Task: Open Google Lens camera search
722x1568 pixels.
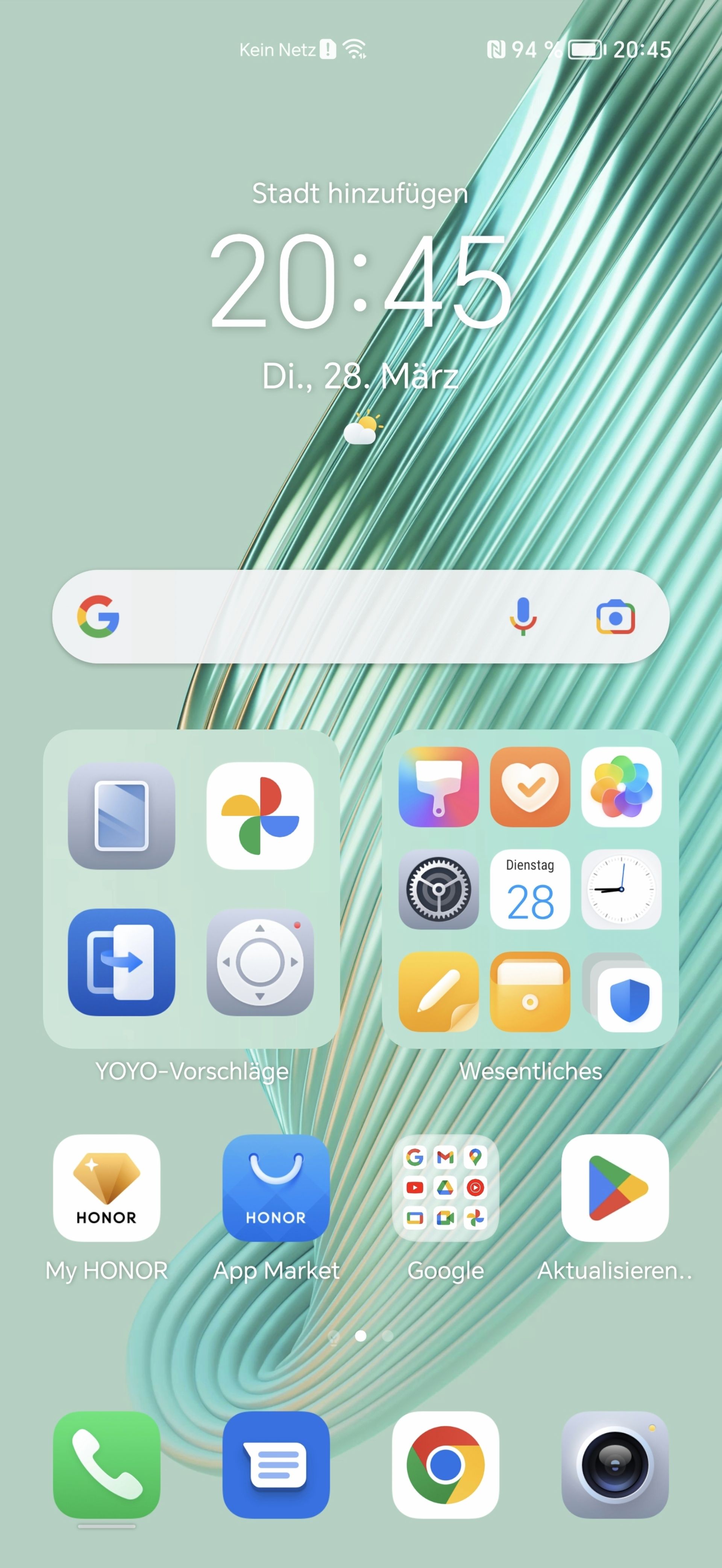Action: click(615, 617)
